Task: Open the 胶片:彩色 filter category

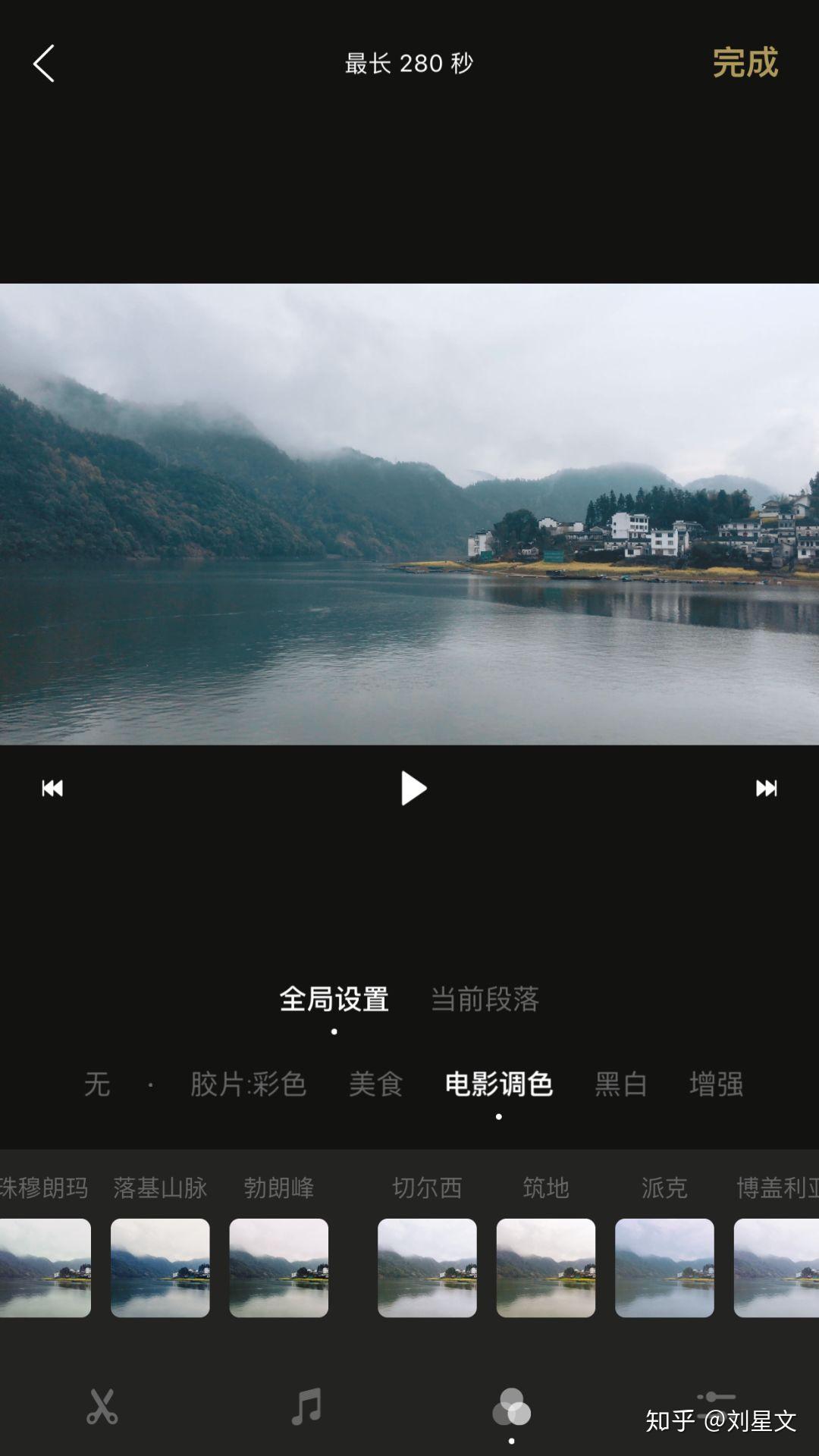Action: (x=248, y=1084)
